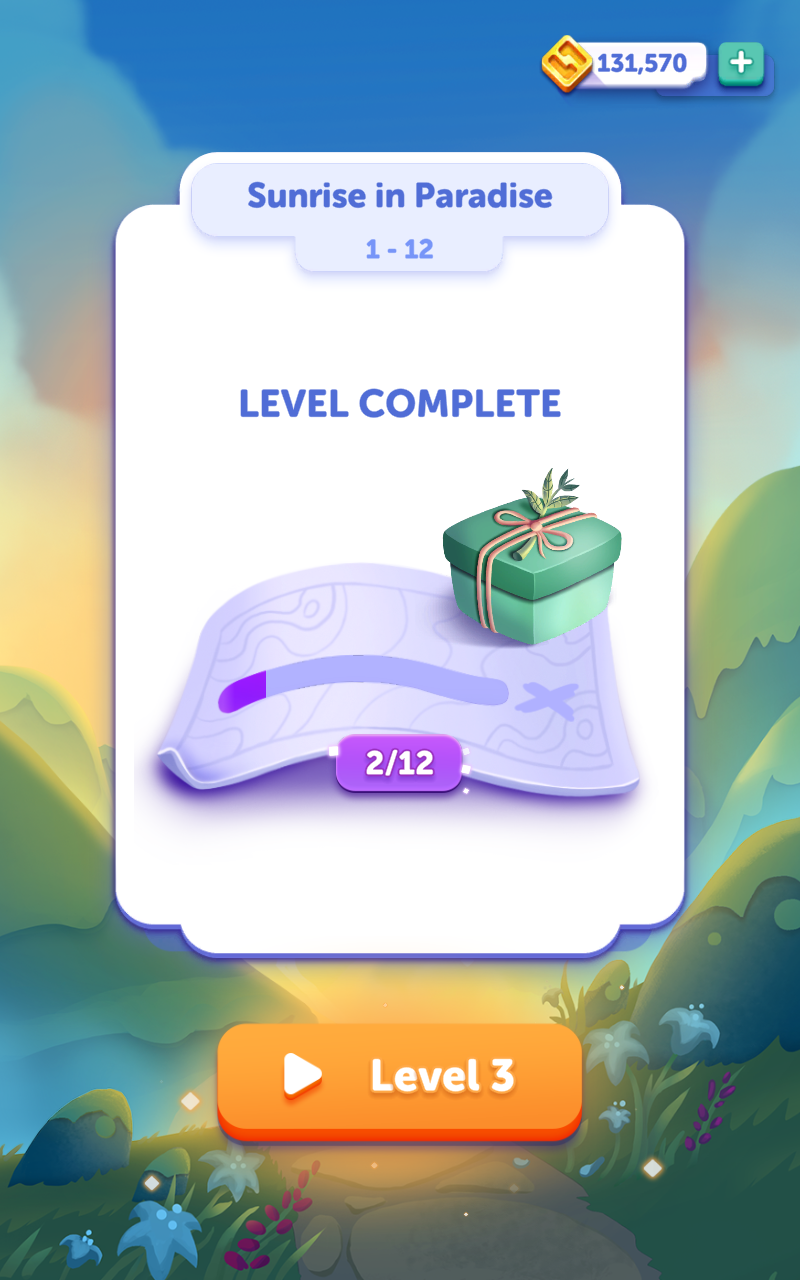
Task: Add more coins with the plus button
Action: click(740, 63)
